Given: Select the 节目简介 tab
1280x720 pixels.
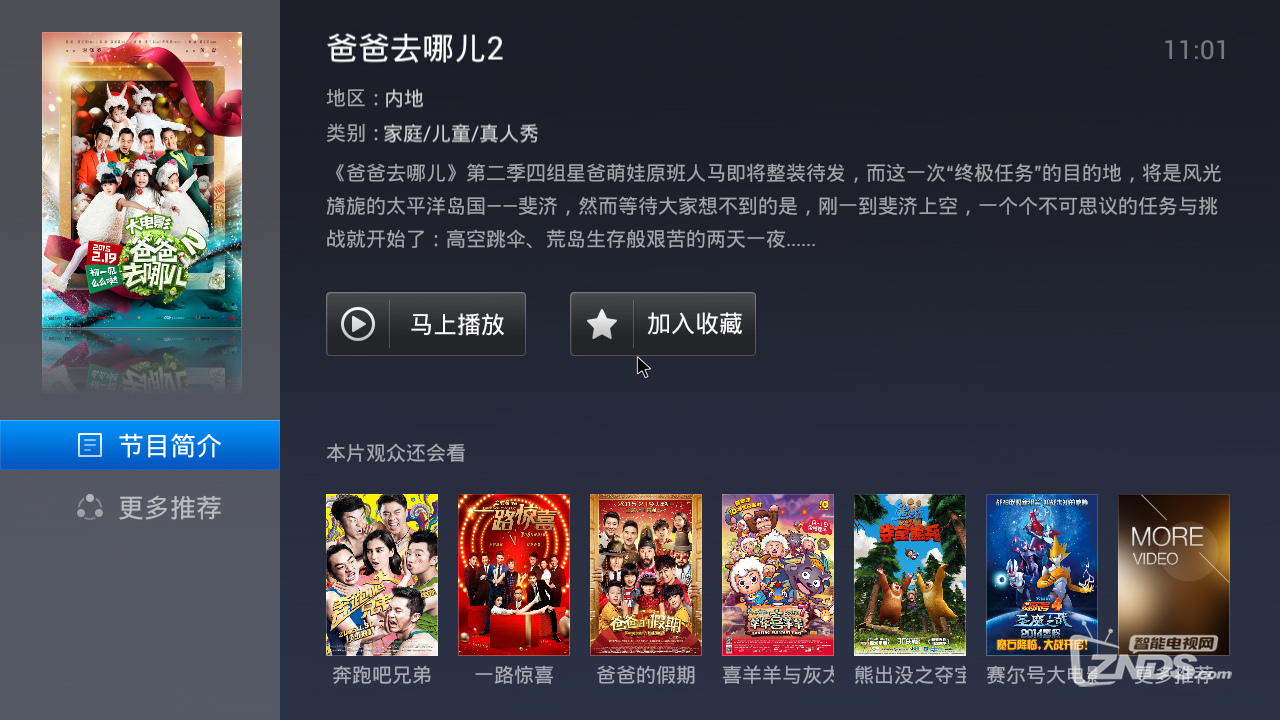Looking at the screenshot, I should pos(140,445).
